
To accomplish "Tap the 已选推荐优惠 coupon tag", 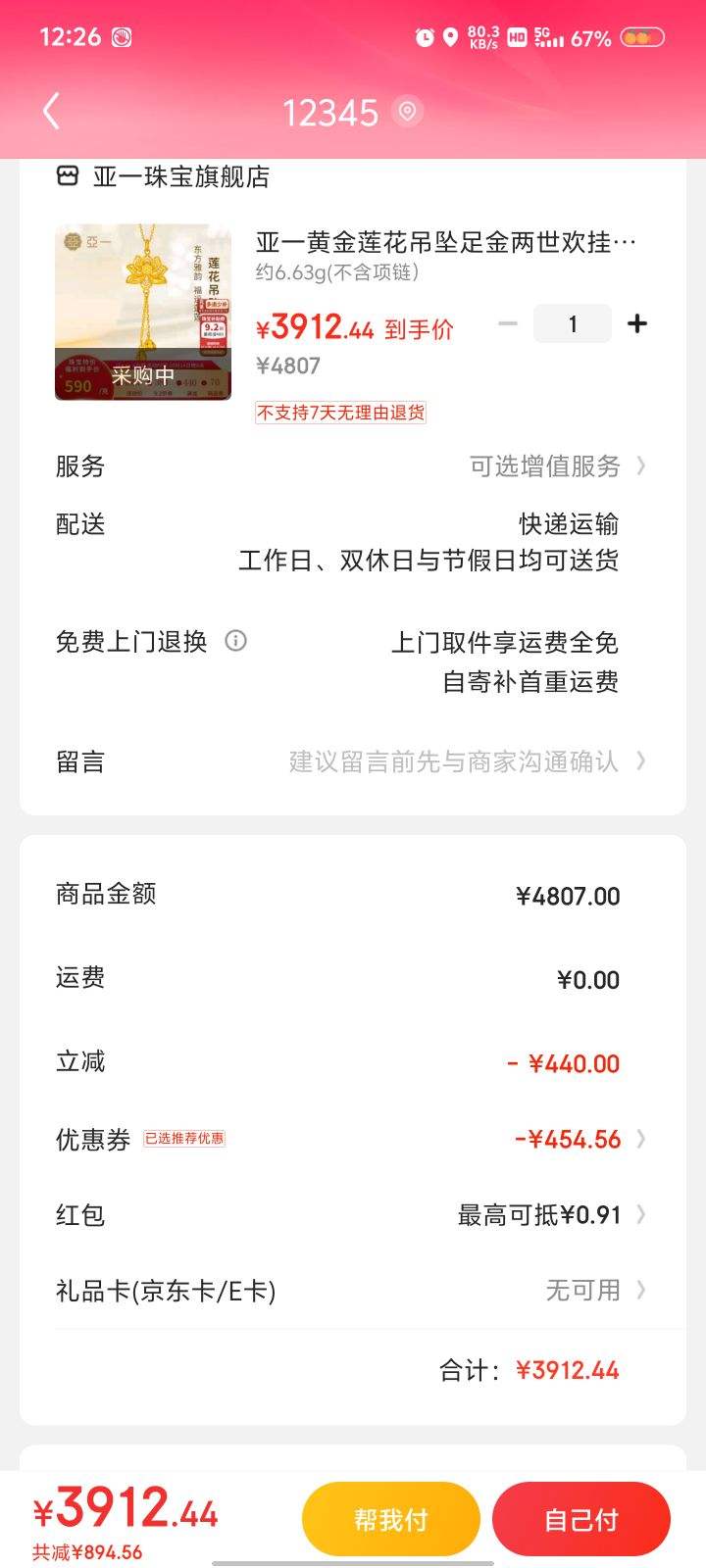I will click(x=182, y=1139).
